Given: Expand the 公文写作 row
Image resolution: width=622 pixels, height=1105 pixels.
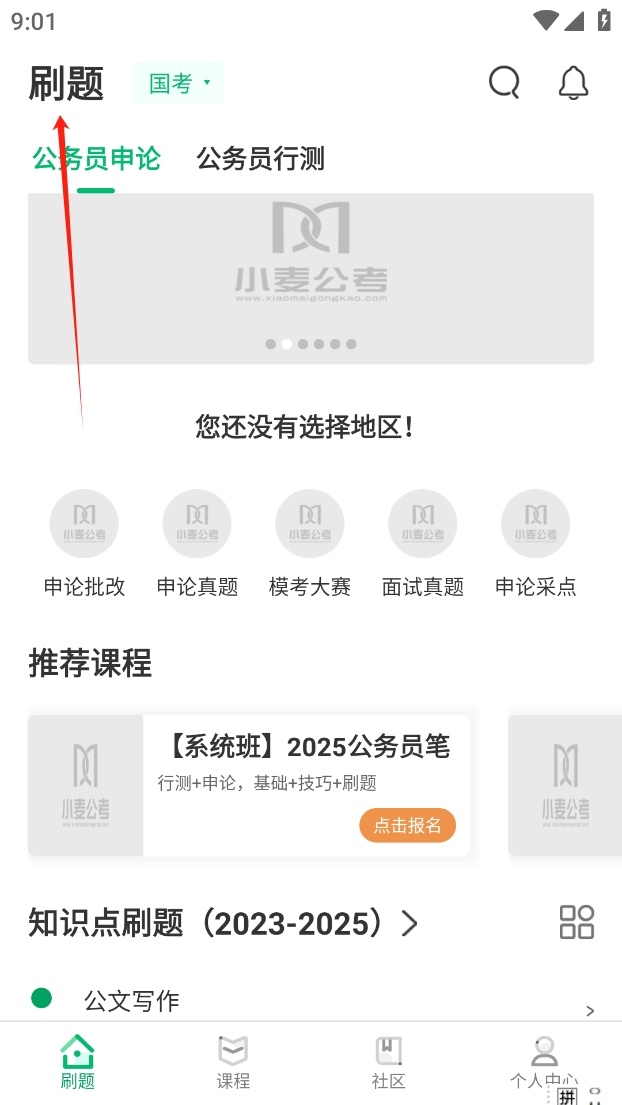Looking at the screenshot, I should pos(310,1001).
